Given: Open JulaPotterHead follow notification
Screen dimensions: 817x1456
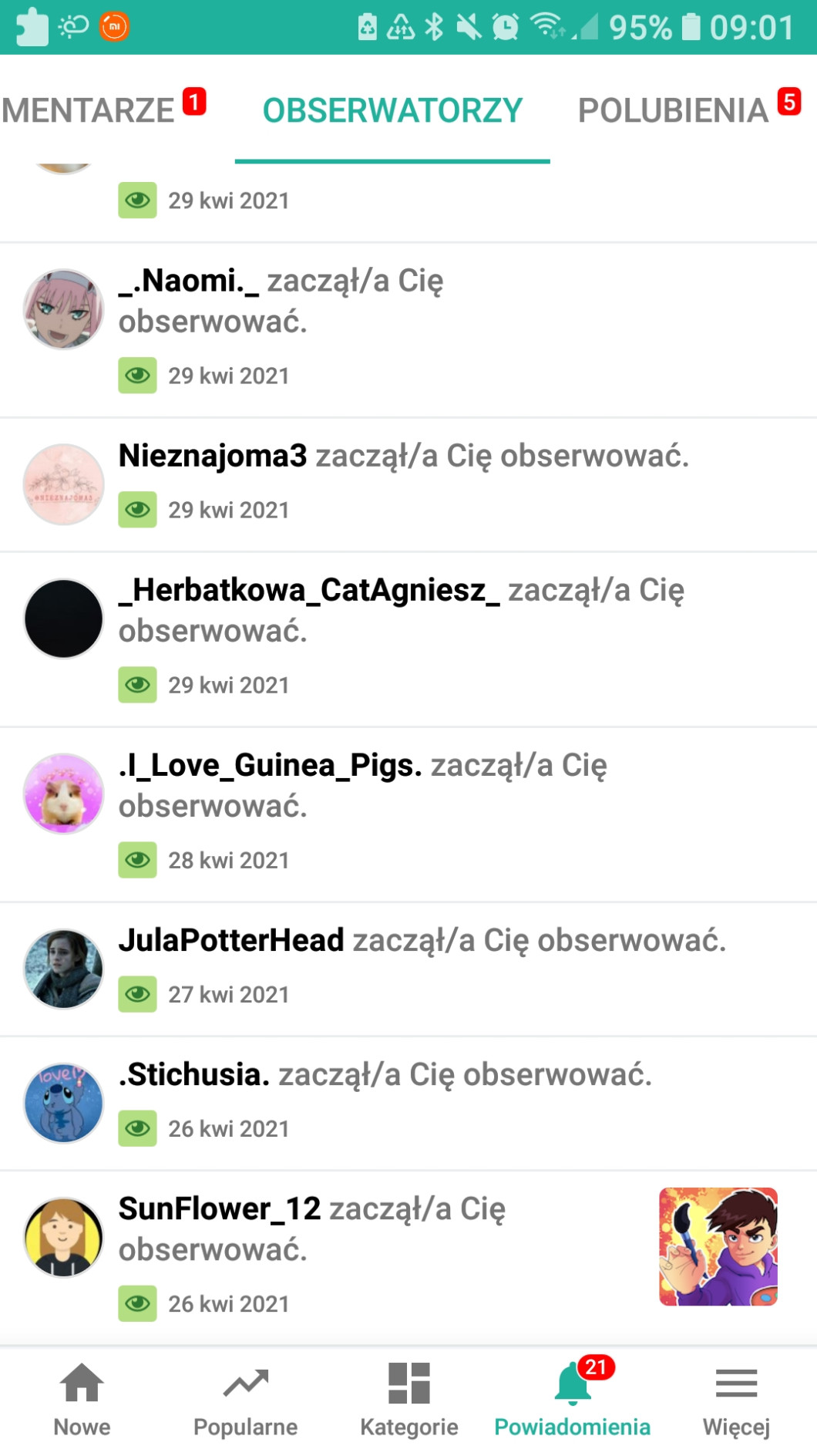Looking at the screenshot, I should click(x=408, y=969).
